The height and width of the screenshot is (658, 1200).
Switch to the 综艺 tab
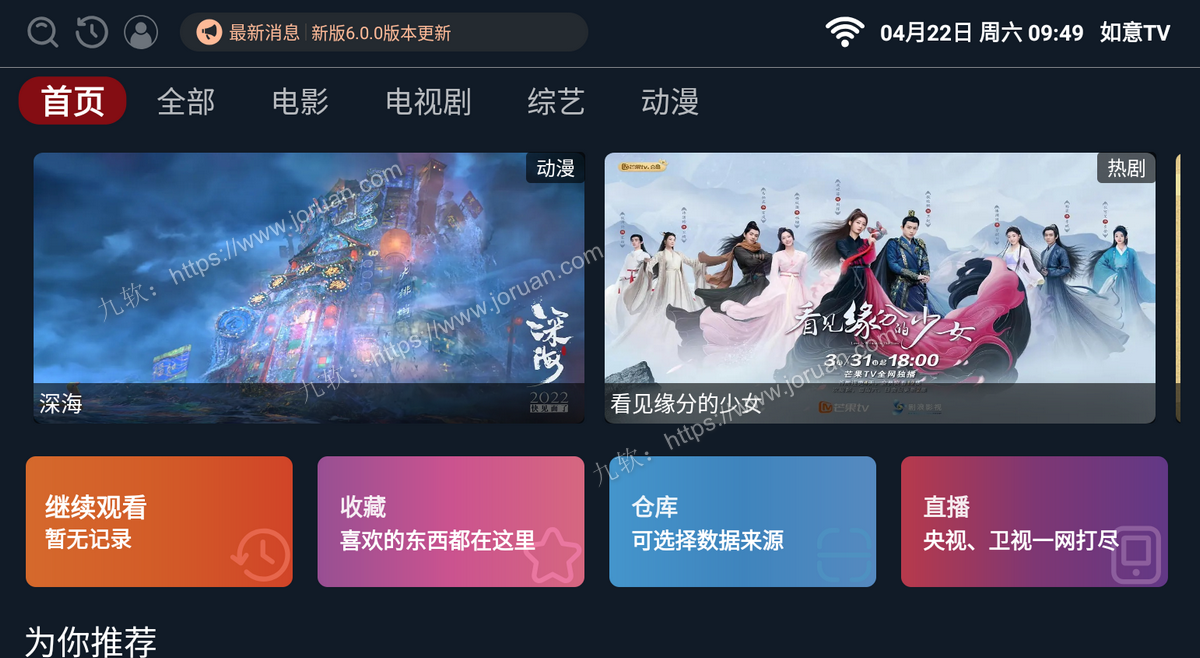click(556, 101)
